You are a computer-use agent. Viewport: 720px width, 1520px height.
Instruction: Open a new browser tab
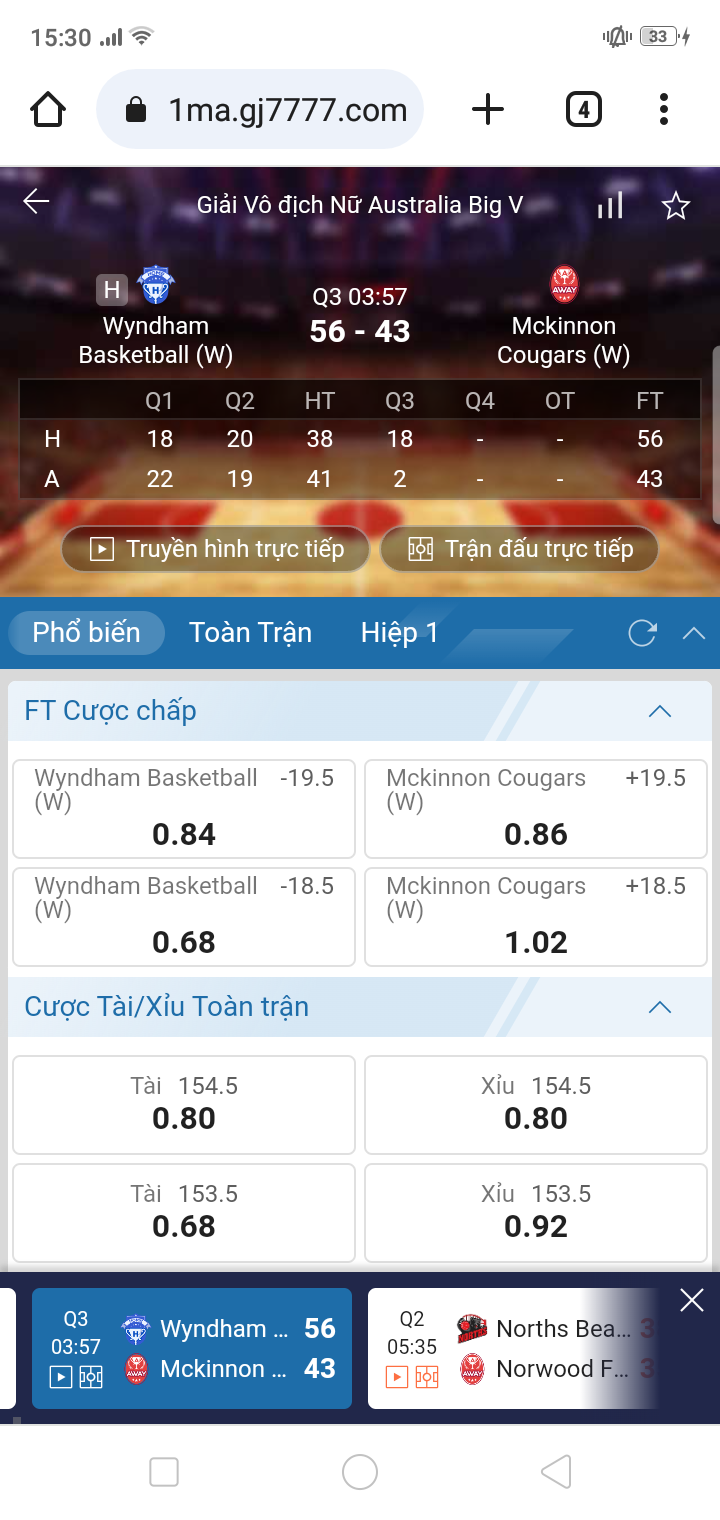pos(488,110)
